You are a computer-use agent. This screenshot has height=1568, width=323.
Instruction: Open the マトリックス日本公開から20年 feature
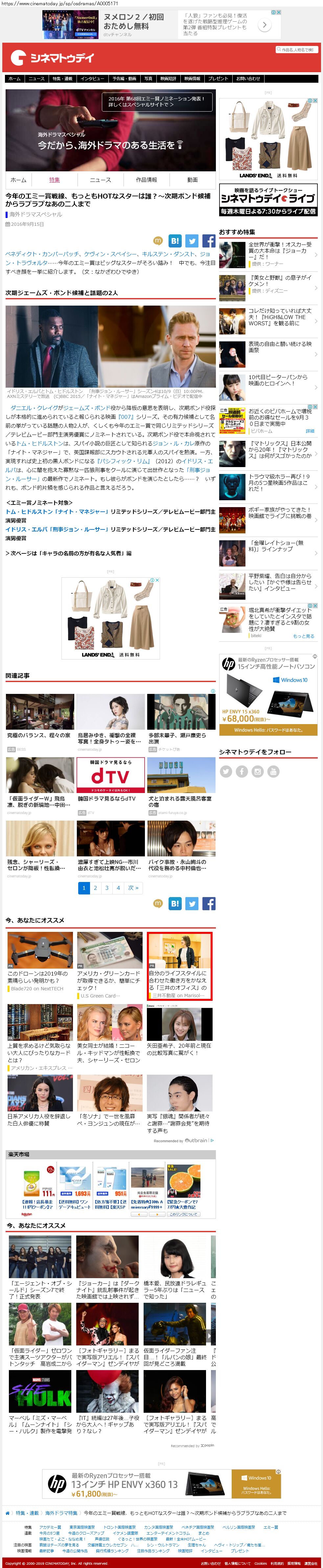(280, 449)
